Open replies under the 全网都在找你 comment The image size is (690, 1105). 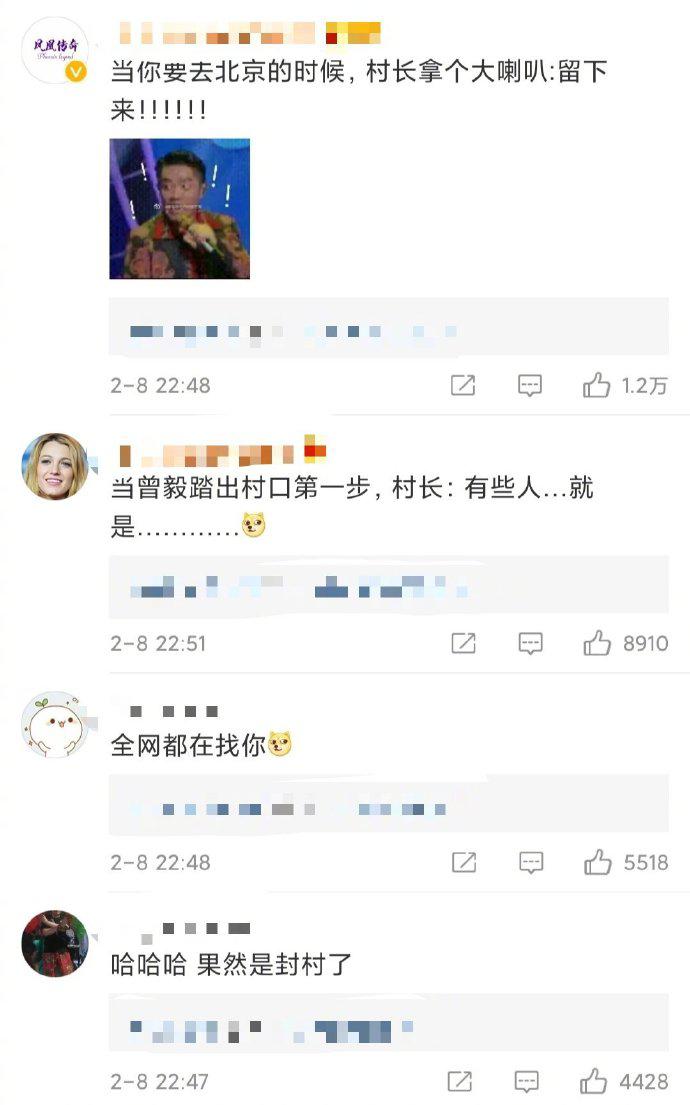point(388,805)
